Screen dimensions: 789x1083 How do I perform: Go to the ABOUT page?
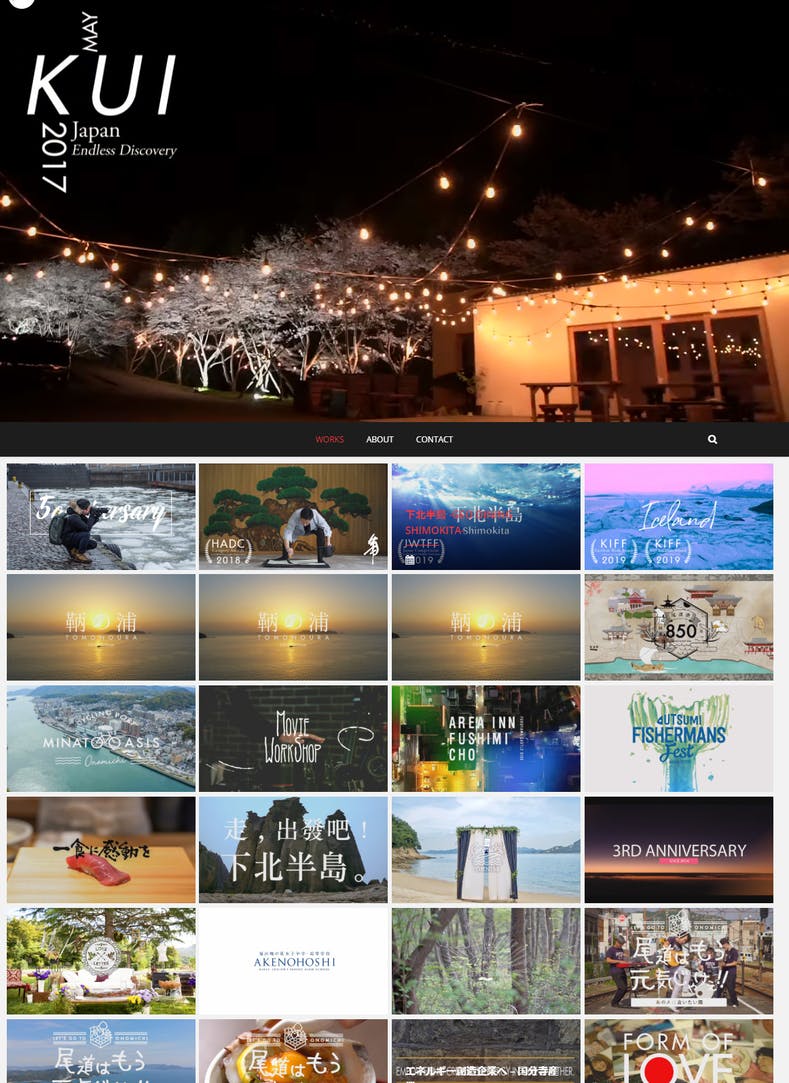pyautogui.click(x=379, y=439)
